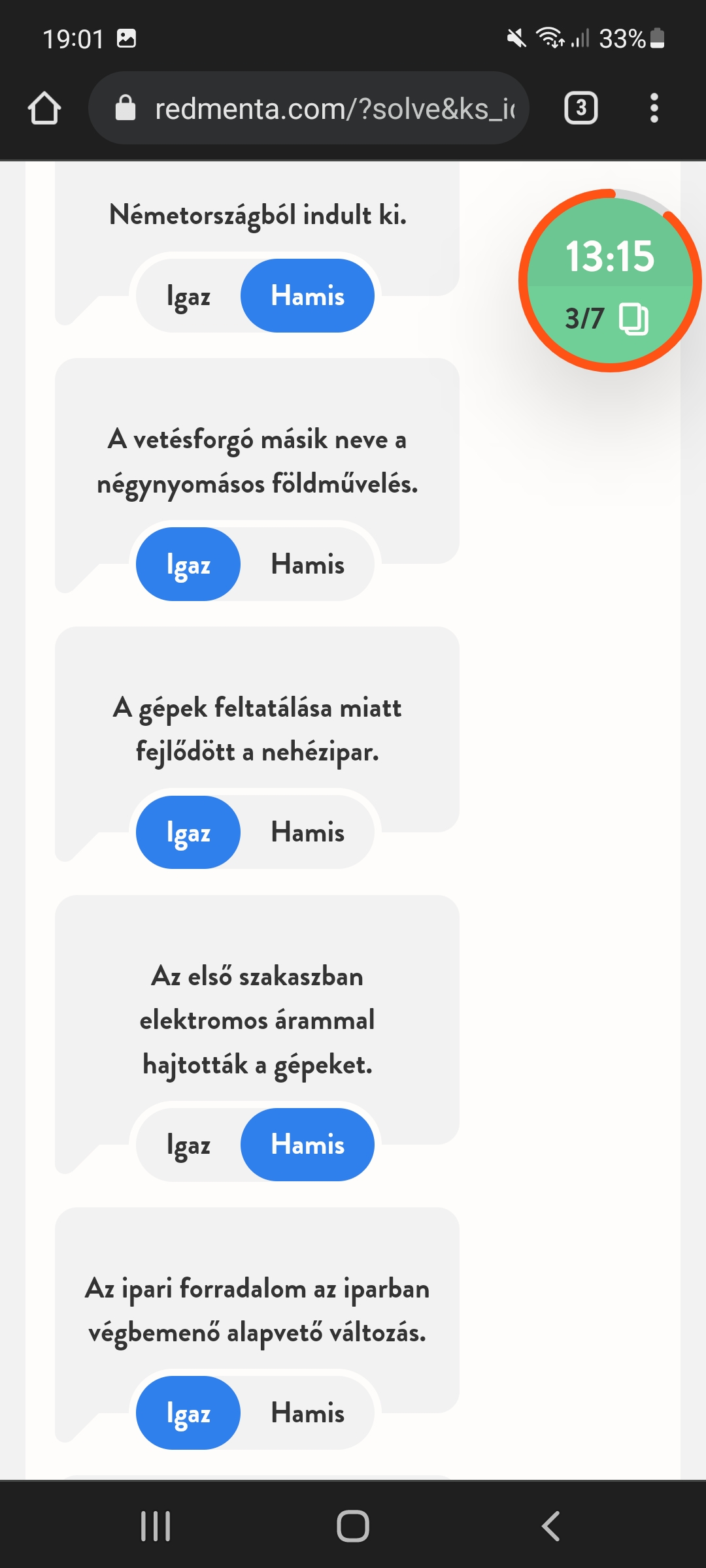Answer Igaz for ipari forradalom statement

188,1413
